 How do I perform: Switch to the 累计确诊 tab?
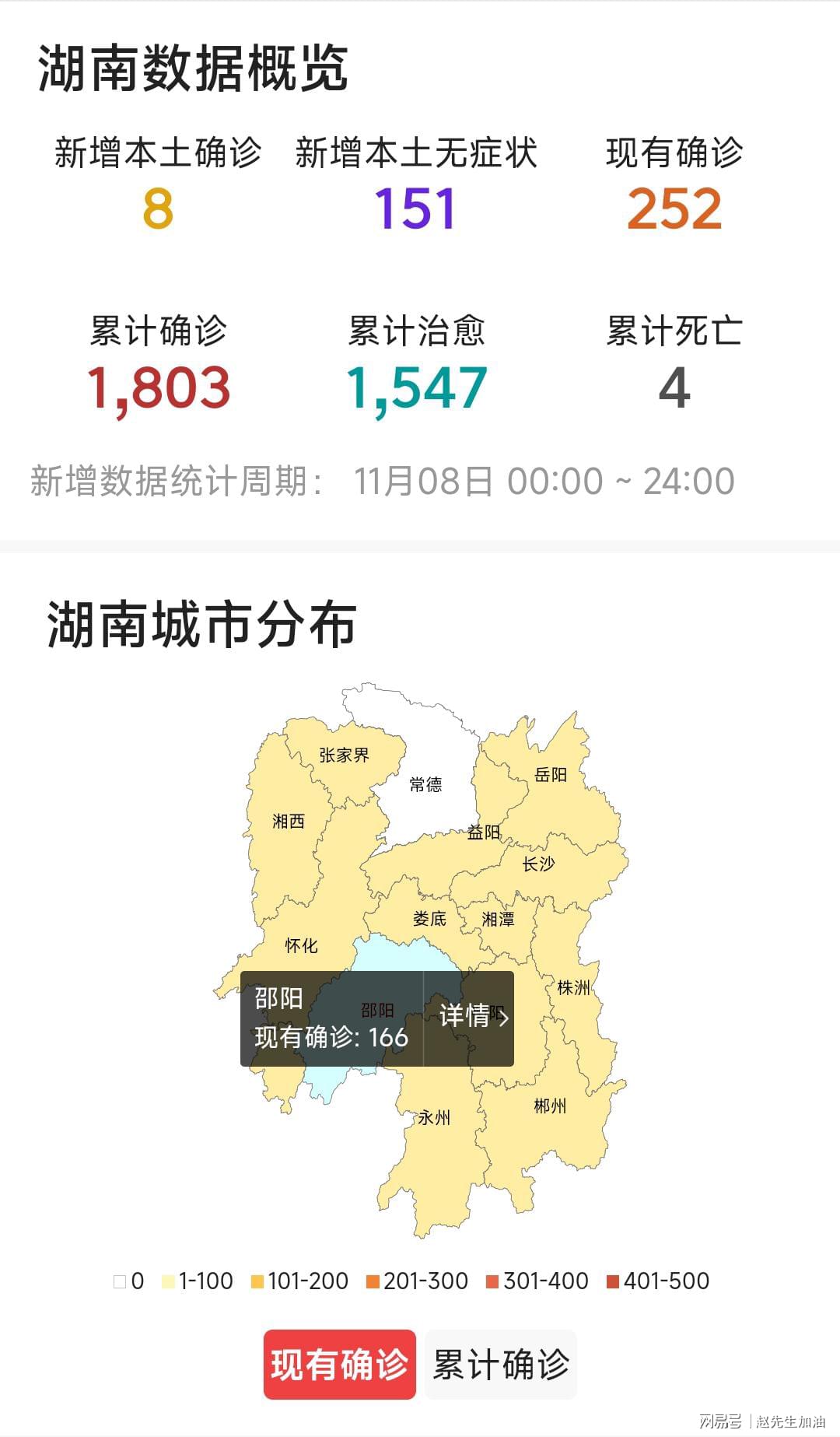(x=501, y=1365)
